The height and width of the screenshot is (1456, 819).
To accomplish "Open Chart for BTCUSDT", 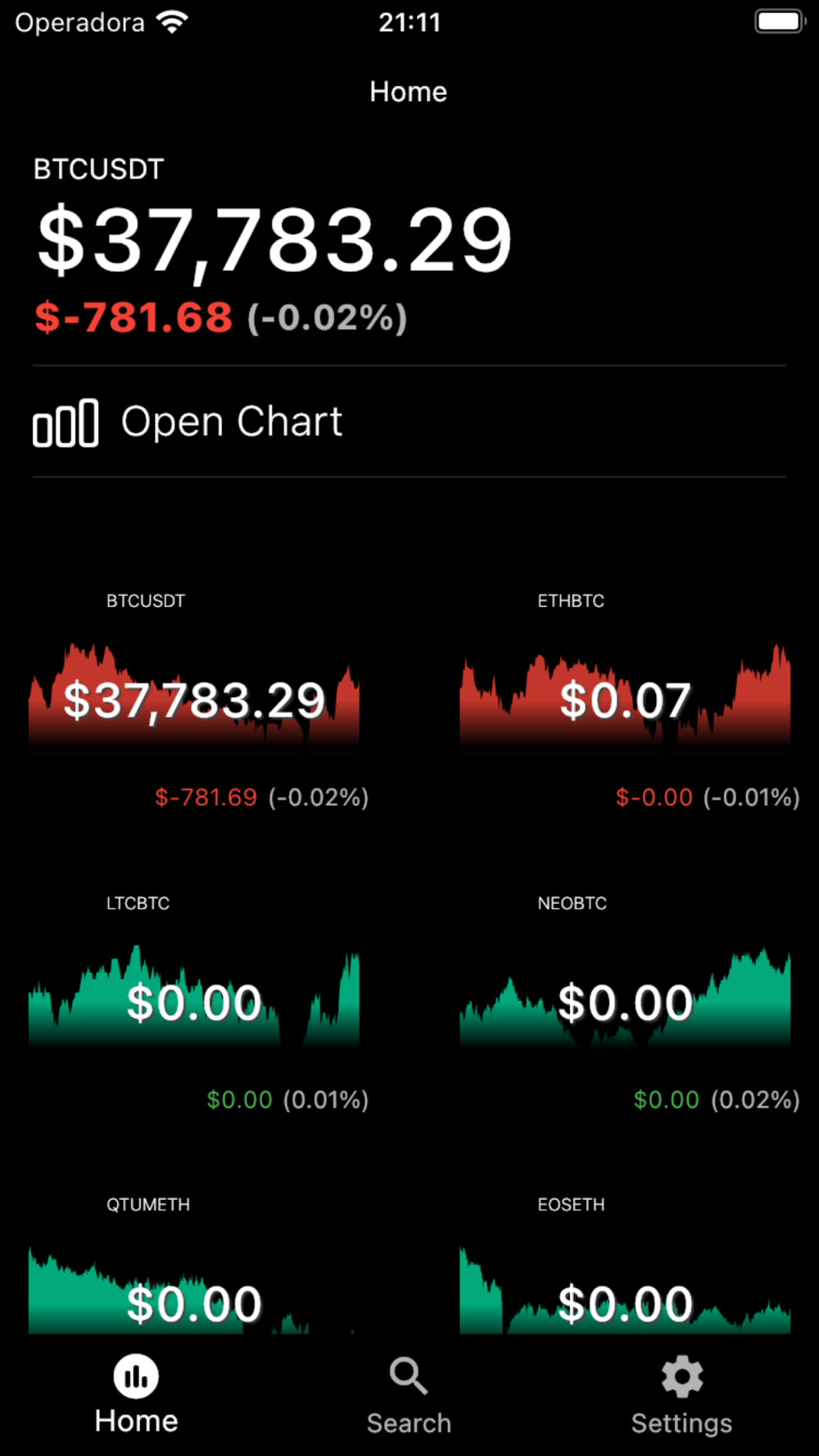I will (x=409, y=422).
